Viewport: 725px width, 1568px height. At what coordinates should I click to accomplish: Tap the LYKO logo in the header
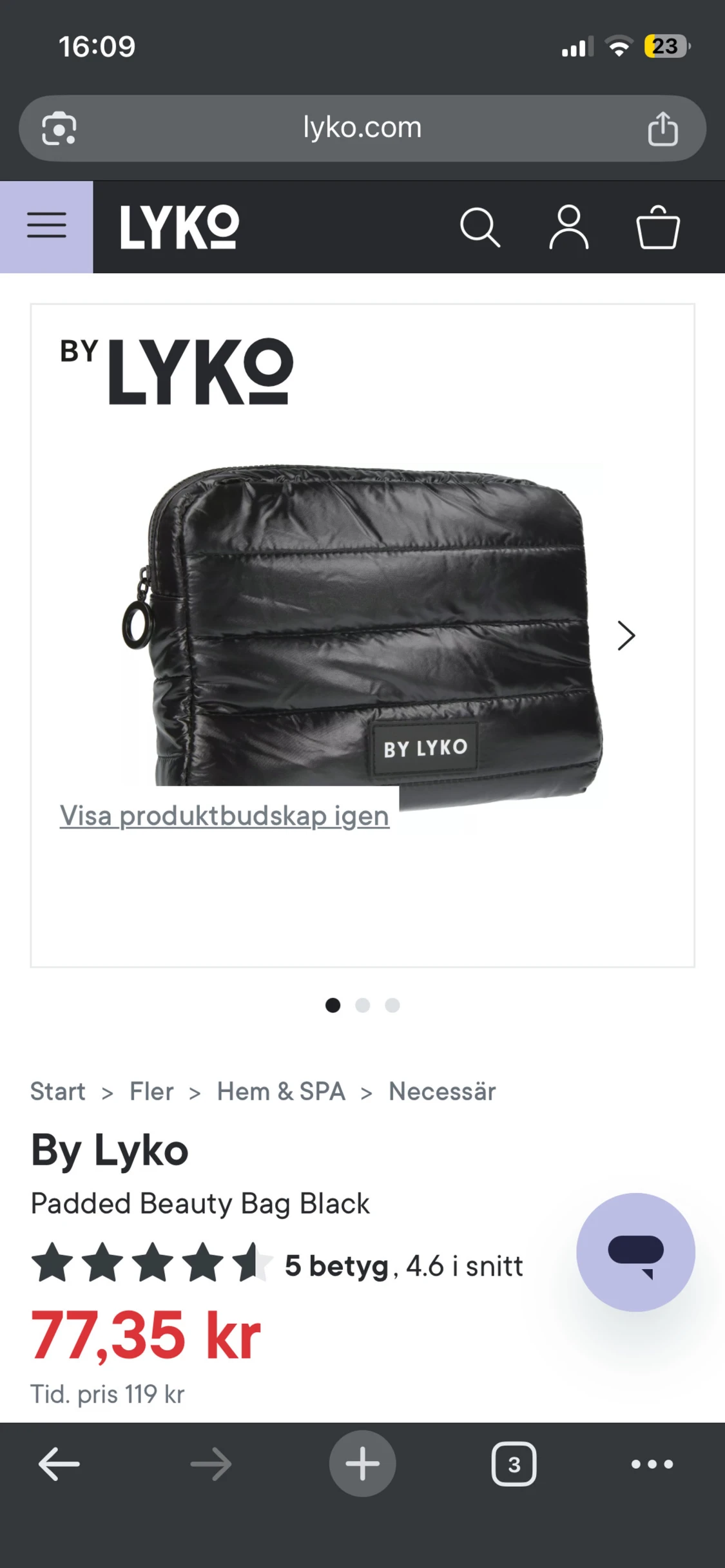(x=179, y=228)
